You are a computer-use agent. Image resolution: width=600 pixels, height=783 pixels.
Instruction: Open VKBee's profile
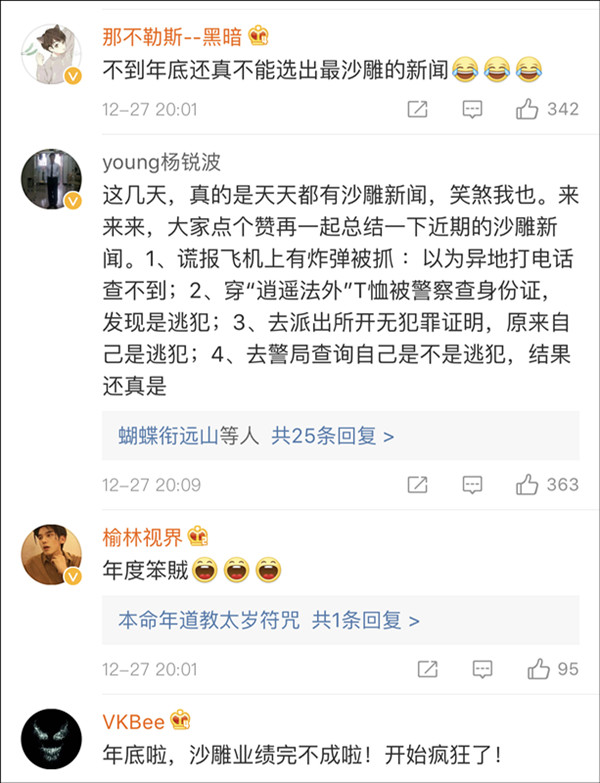click(134, 722)
